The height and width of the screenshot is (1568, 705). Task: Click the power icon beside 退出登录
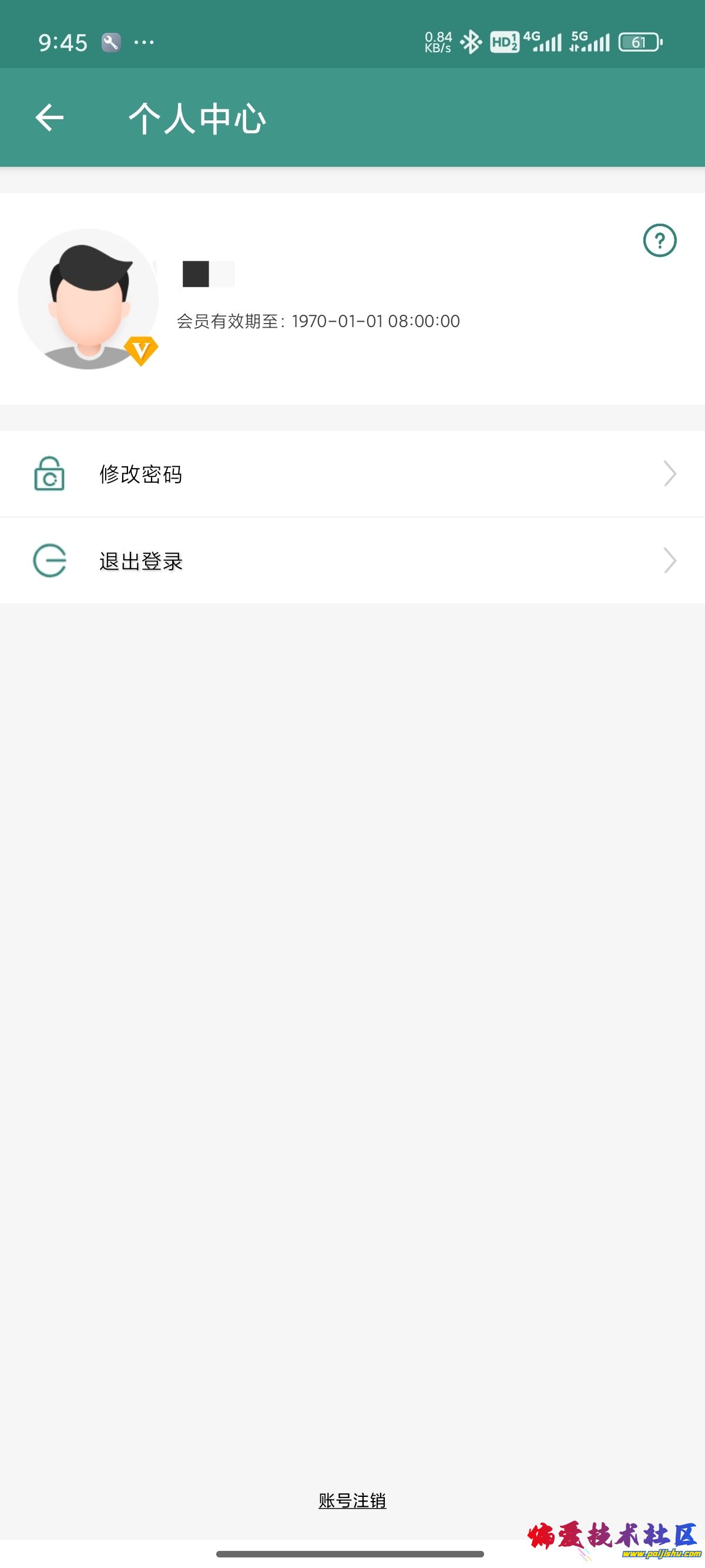(49, 561)
